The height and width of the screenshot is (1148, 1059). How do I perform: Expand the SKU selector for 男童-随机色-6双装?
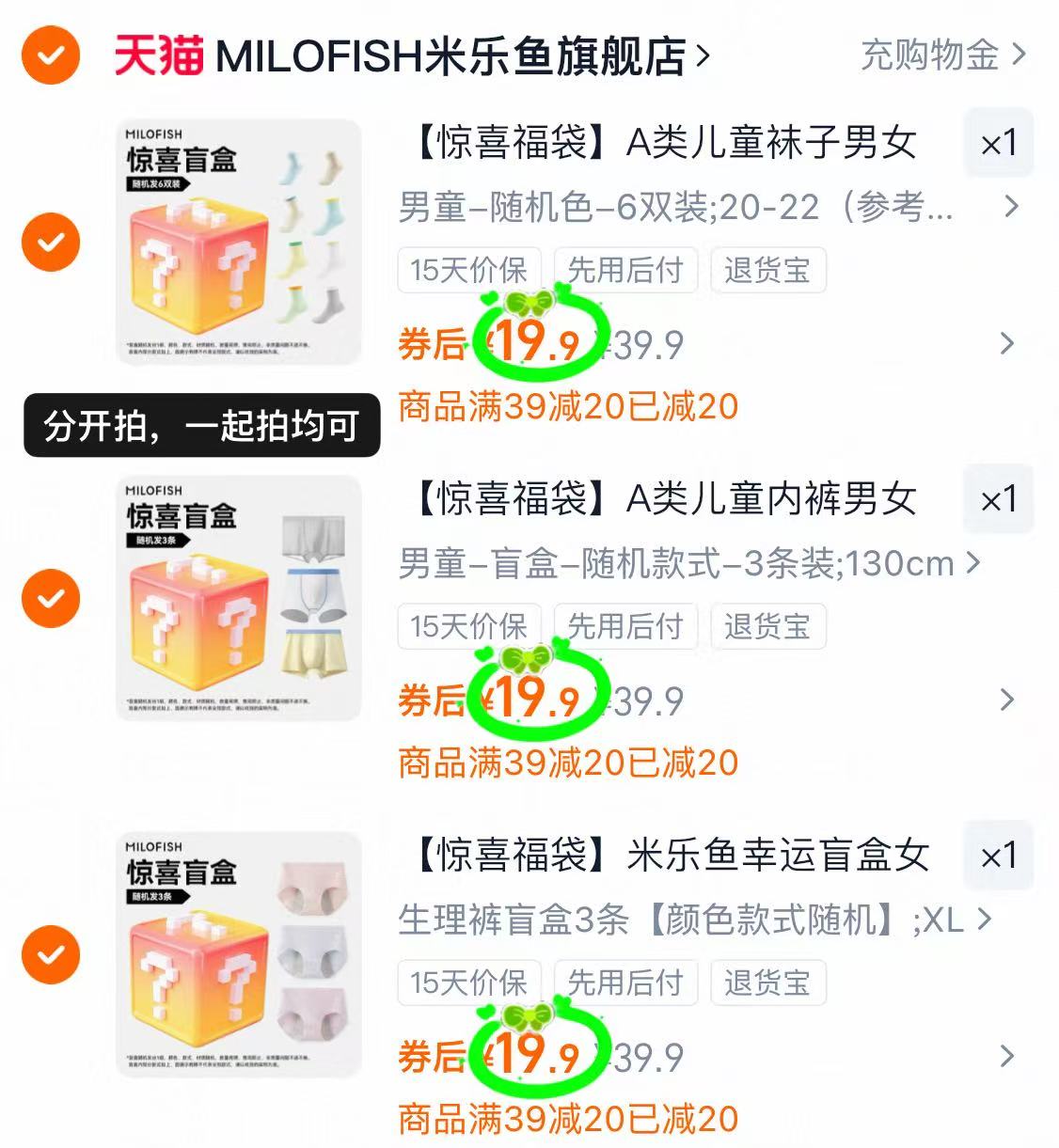(677, 207)
